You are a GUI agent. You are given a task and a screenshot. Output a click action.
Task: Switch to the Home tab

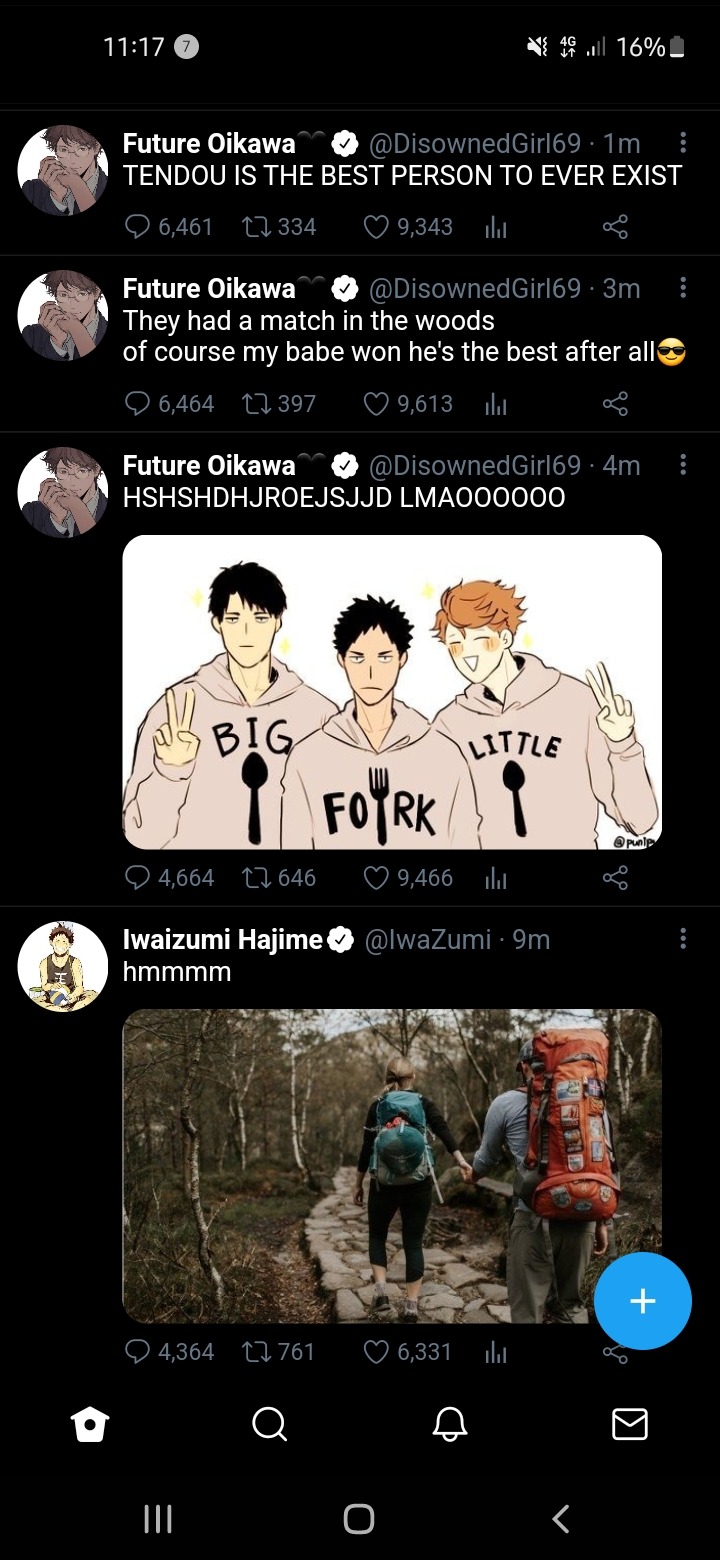point(90,1424)
